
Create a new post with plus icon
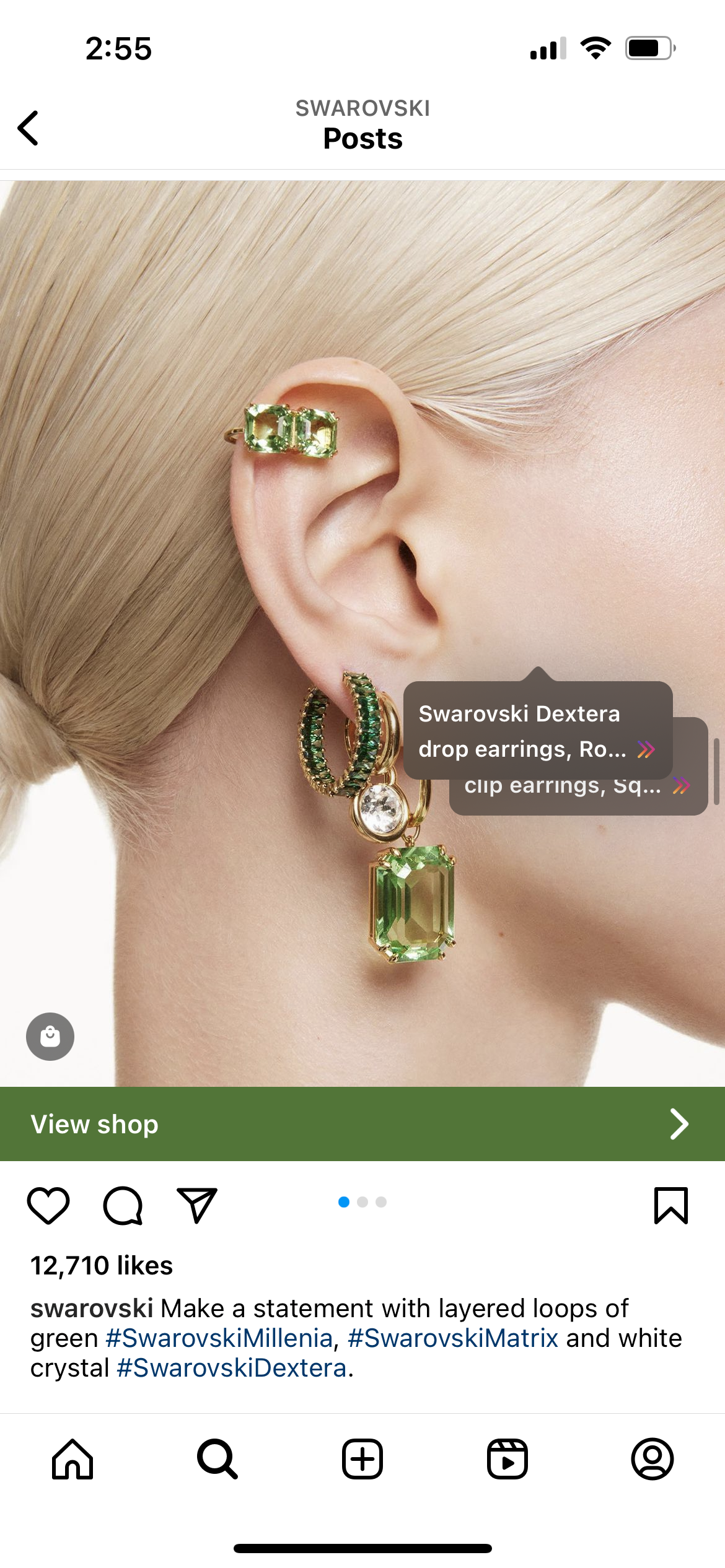coord(362,1459)
